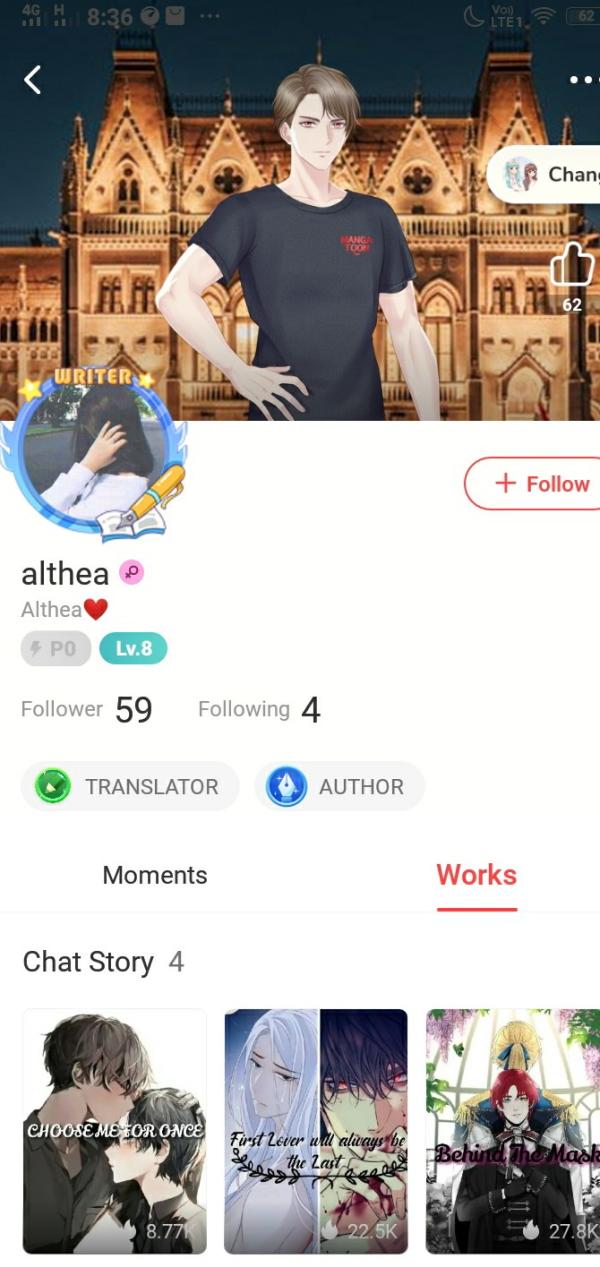Open the Behind The Mask story
This screenshot has height=1267, width=600.
coord(513,1131)
